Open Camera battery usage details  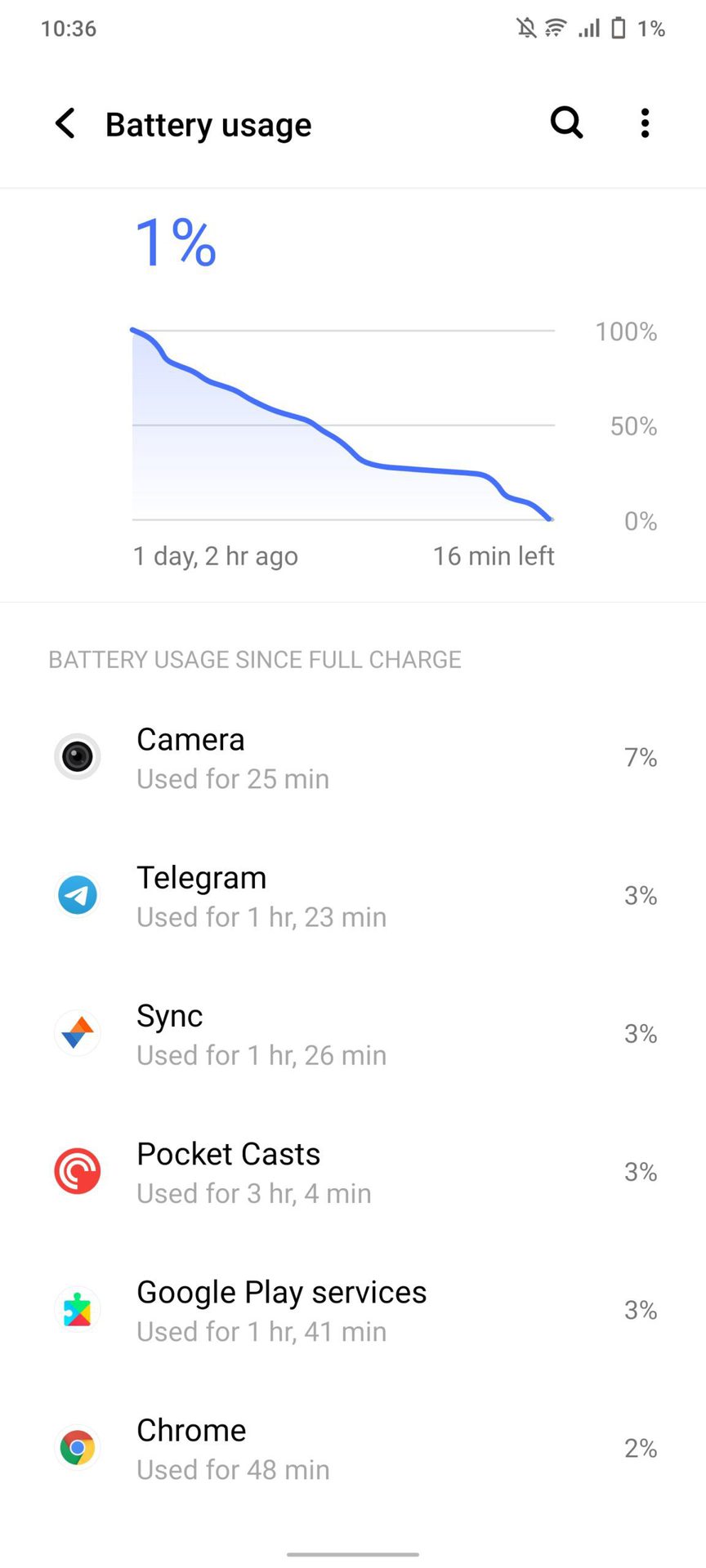point(353,758)
